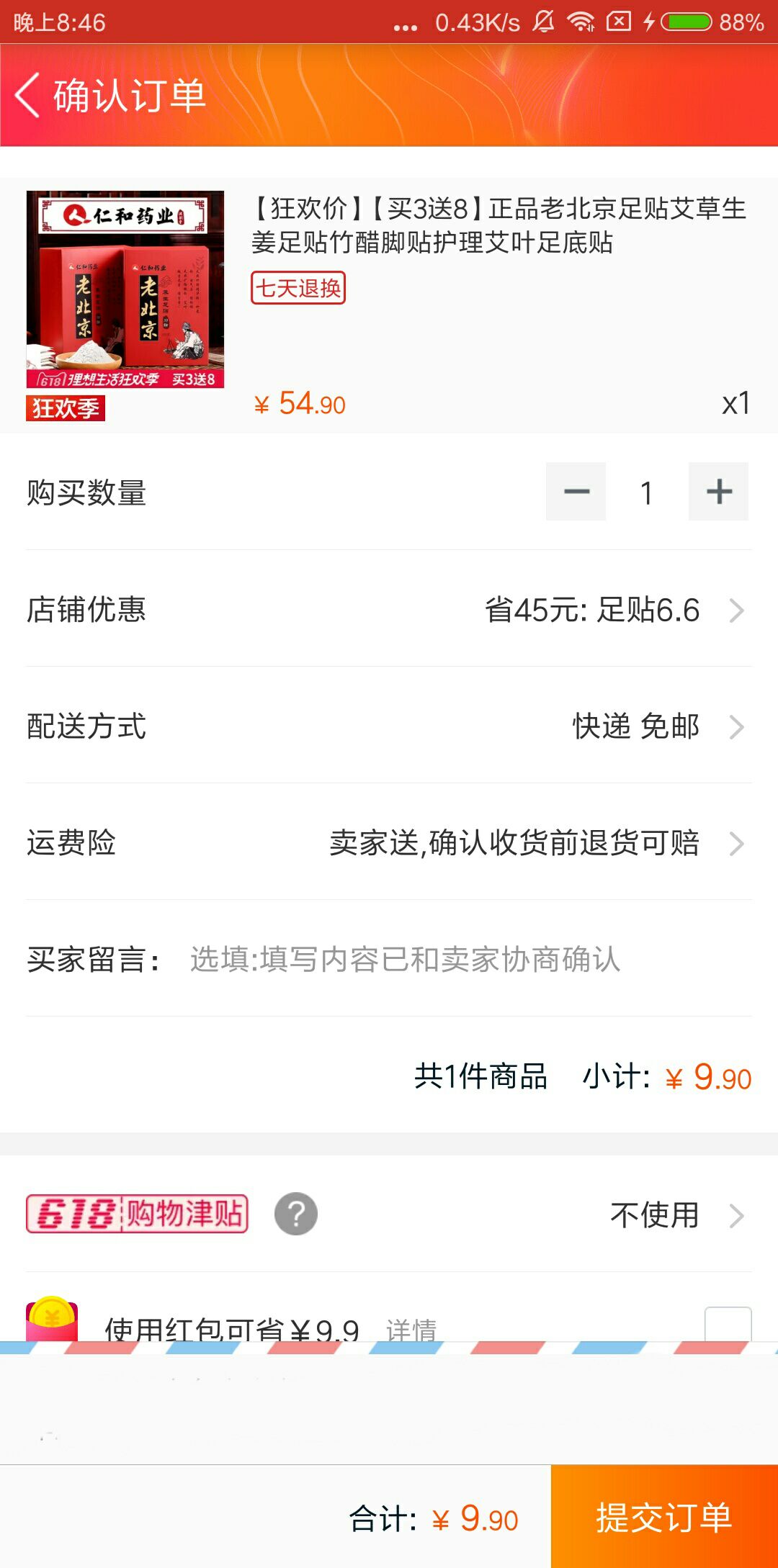Tap the question mark icon beside 618购物津贴
Viewport: 778px width, 1568px height.
click(298, 1214)
